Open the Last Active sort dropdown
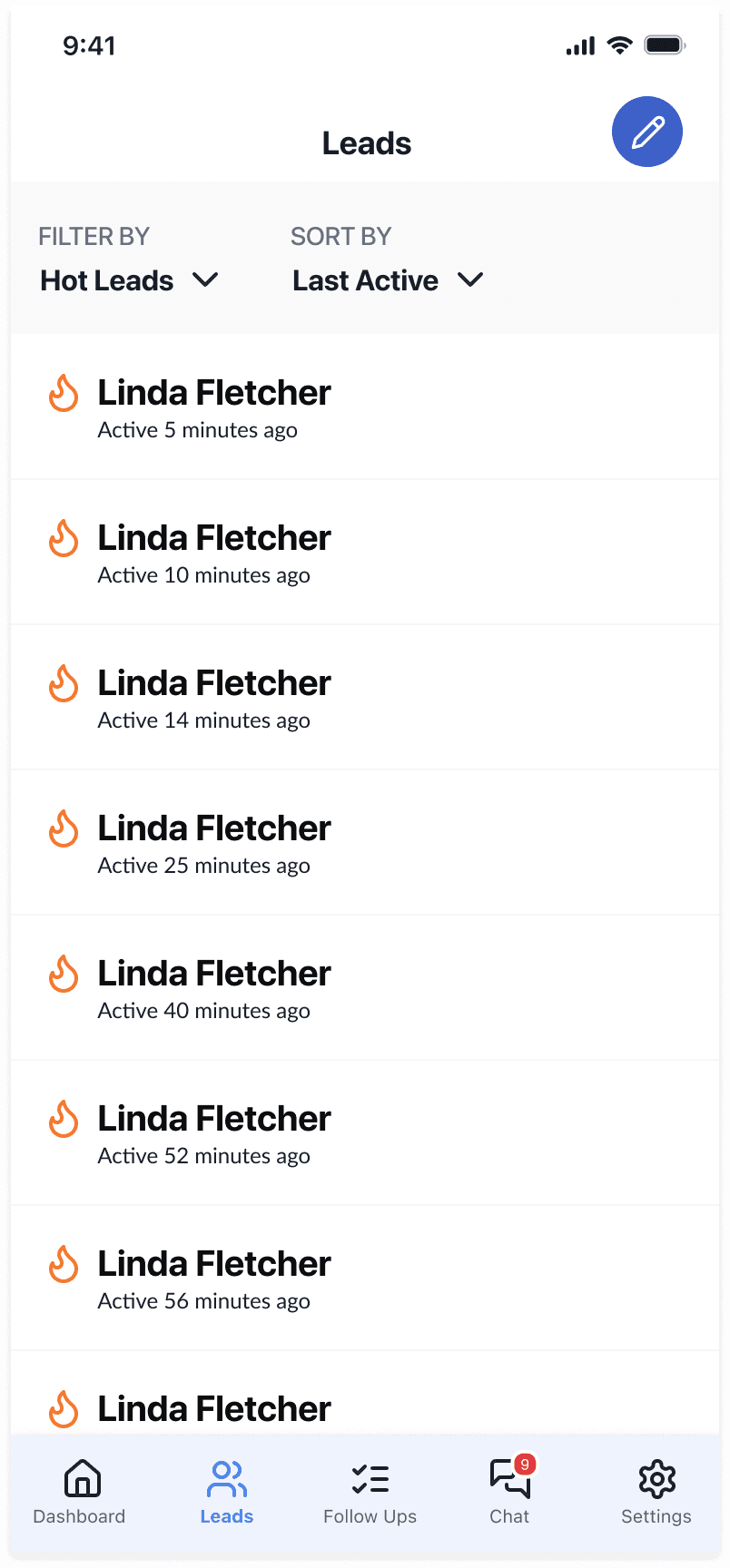Image resolution: width=730 pixels, height=1568 pixels. 387,280
